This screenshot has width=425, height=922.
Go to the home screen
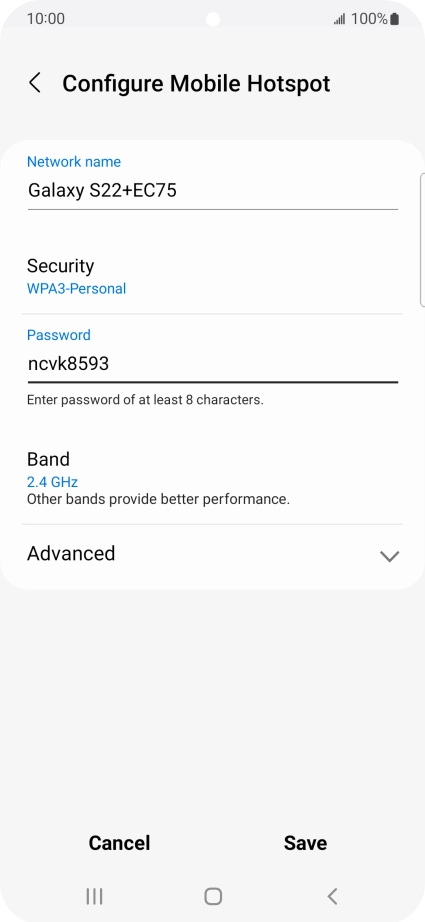pyautogui.click(x=213, y=896)
